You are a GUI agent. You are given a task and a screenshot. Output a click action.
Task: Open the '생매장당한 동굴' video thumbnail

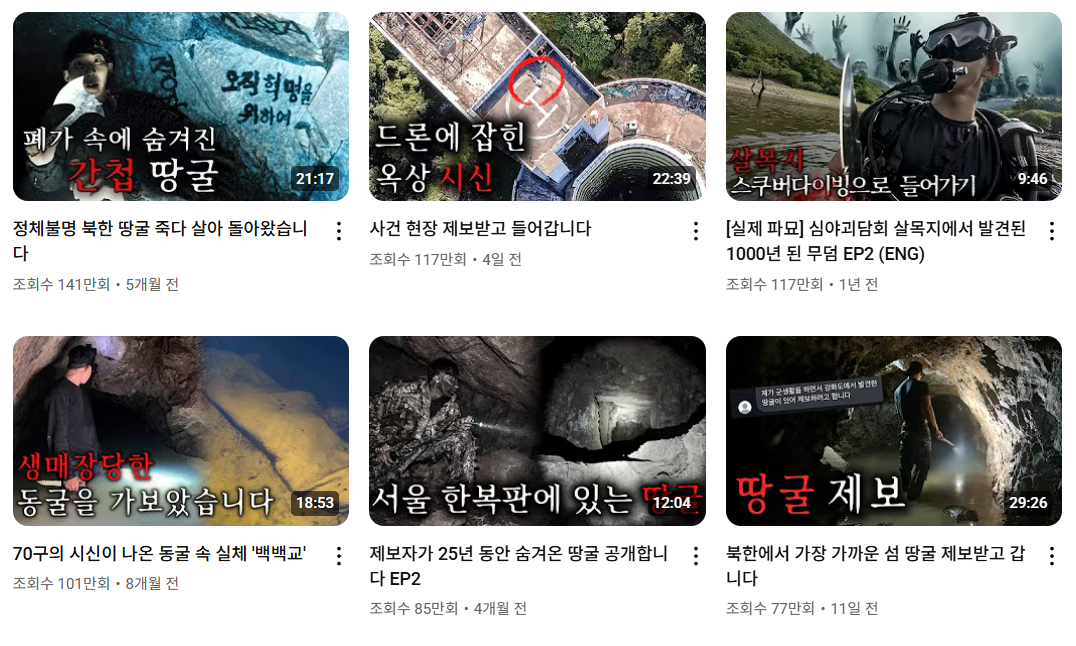[x=180, y=430]
